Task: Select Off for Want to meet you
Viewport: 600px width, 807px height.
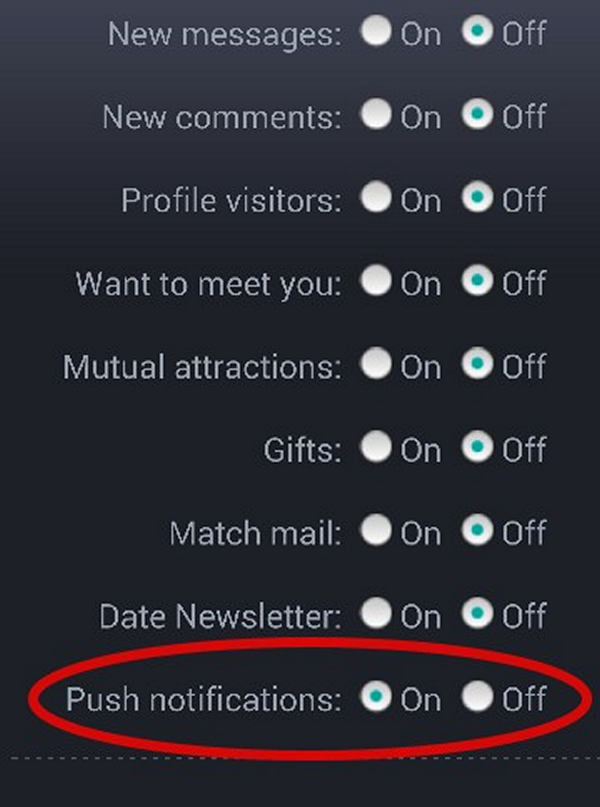Action: pyautogui.click(x=478, y=283)
